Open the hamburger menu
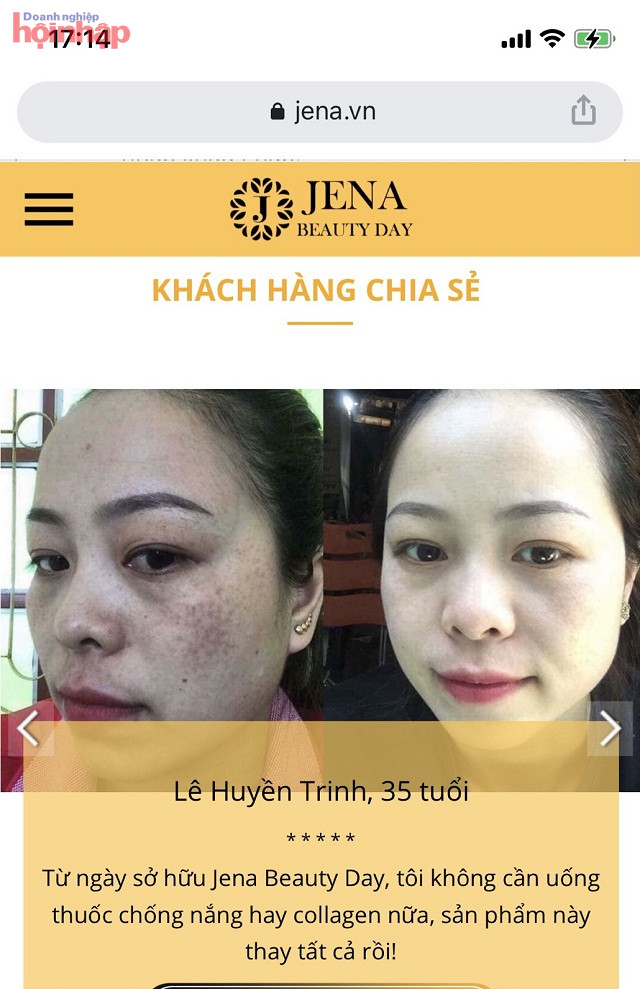 pyautogui.click(x=49, y=209)
